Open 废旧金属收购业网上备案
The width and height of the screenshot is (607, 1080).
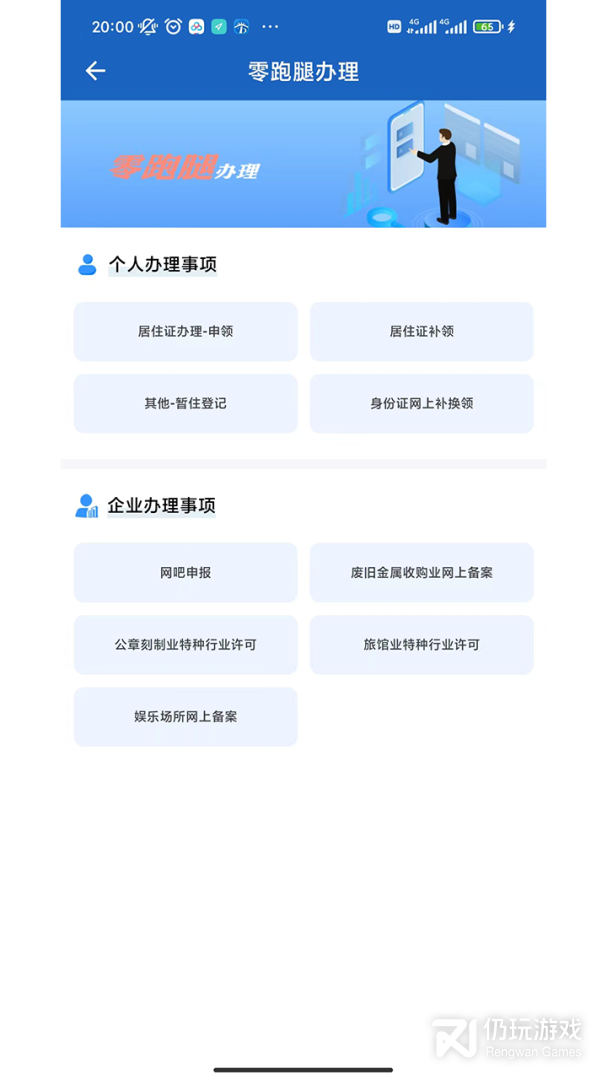click(x=421, y=572)
